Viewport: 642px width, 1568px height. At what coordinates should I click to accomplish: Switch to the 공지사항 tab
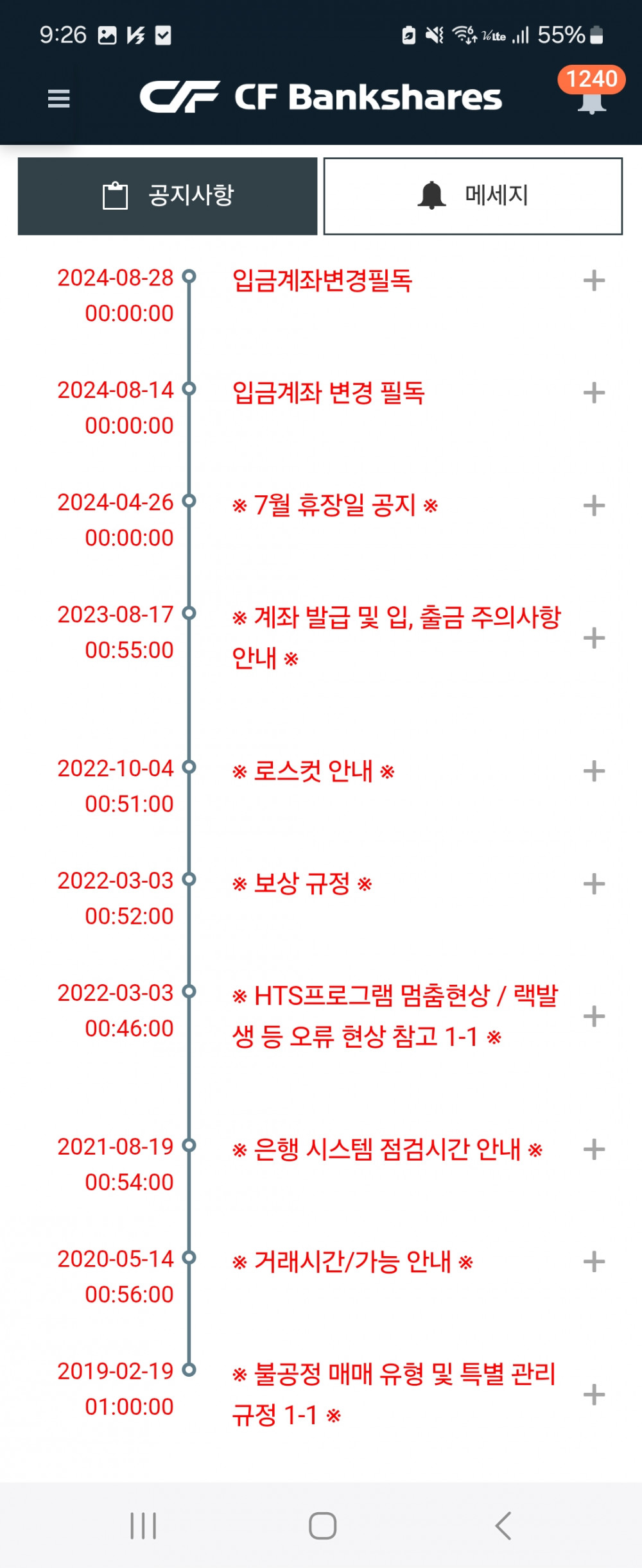pos(168,196)
